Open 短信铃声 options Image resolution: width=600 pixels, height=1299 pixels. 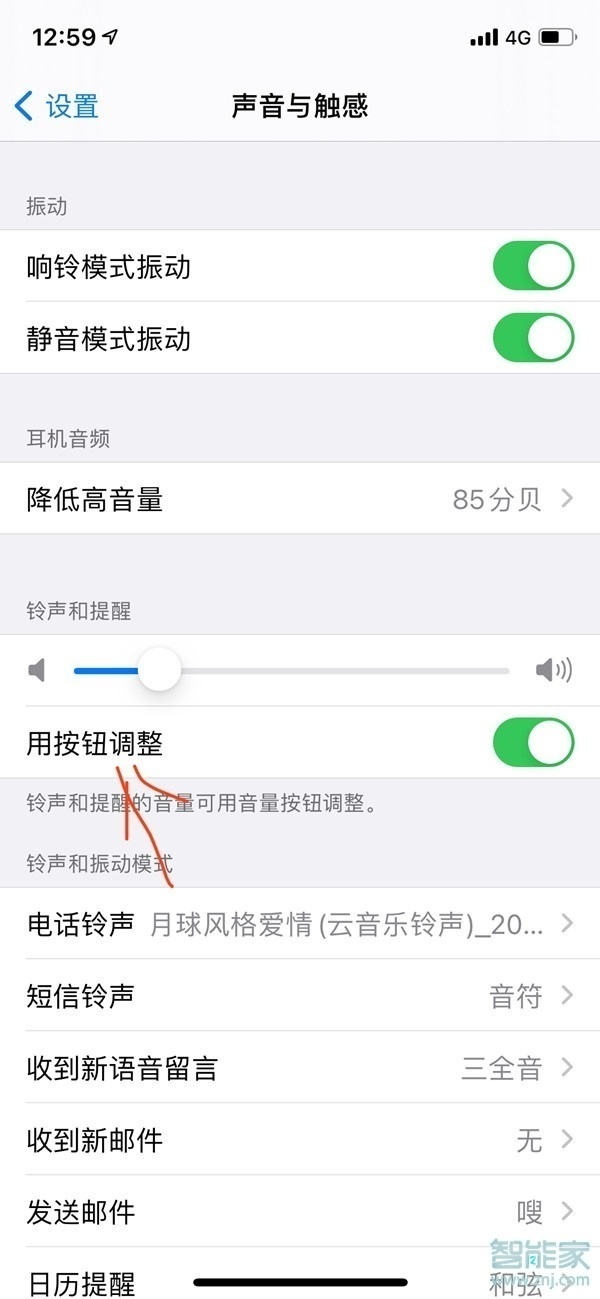click(x=300, y=996)
